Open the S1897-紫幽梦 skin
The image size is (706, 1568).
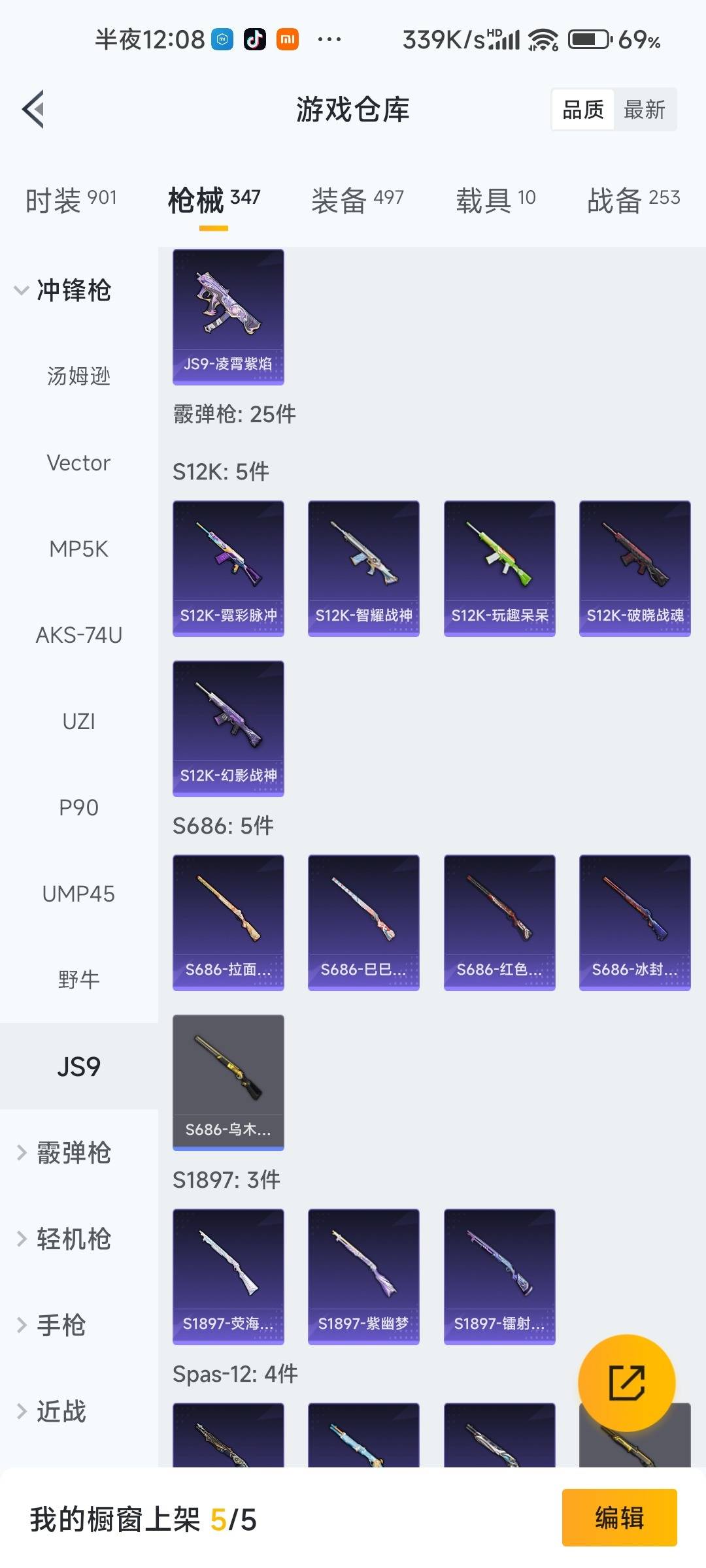(363, 1277)
